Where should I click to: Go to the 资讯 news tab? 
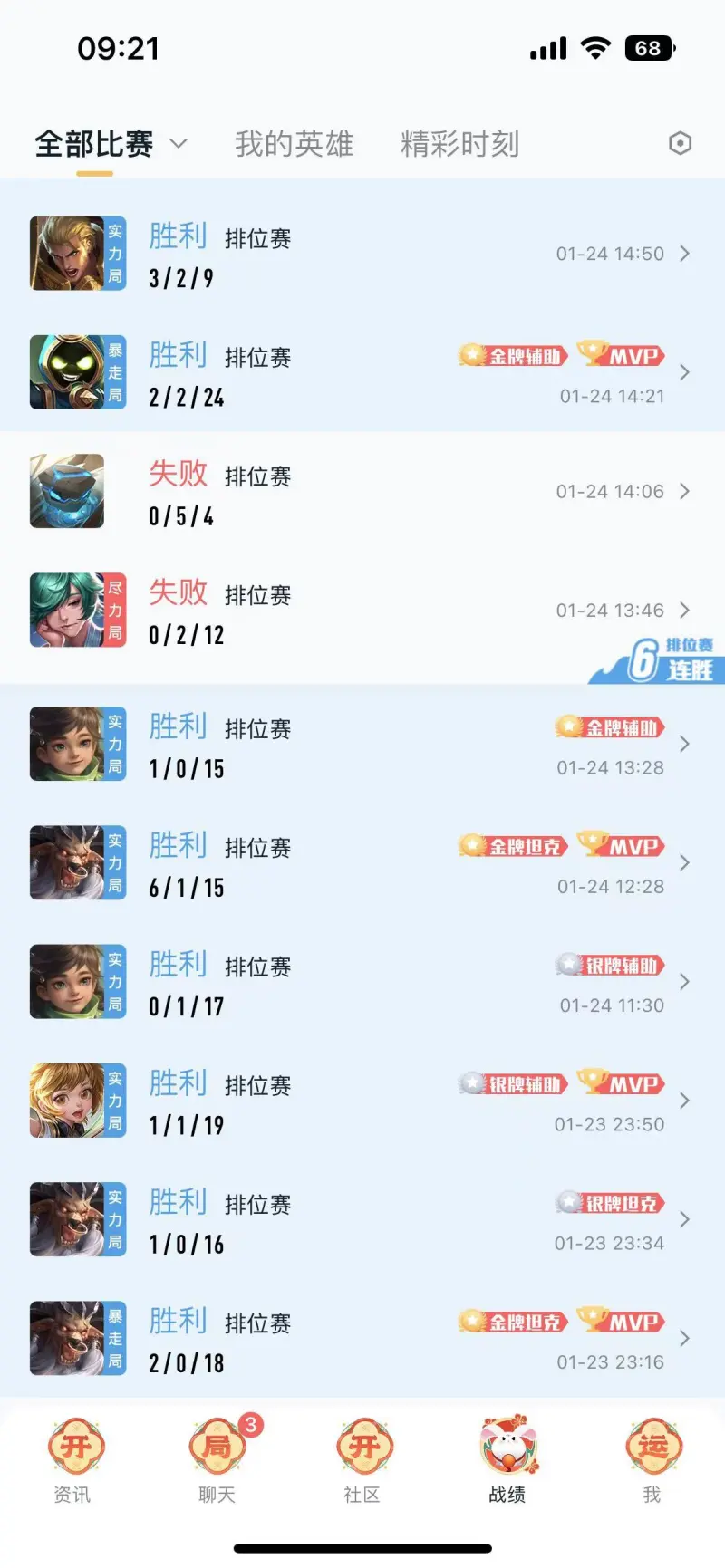point(72,1460)
